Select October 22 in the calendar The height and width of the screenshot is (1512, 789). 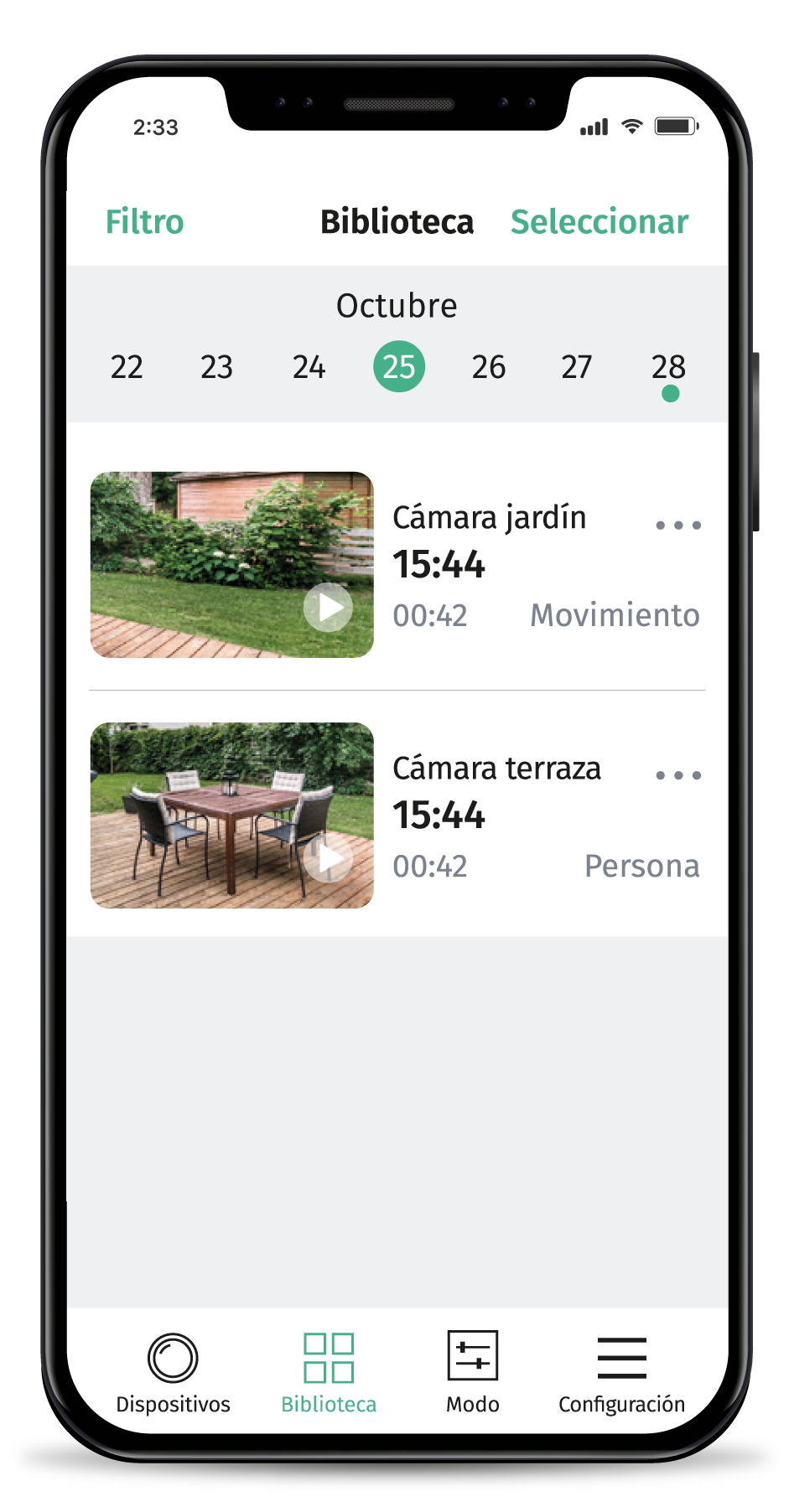[x=127, y=367]
